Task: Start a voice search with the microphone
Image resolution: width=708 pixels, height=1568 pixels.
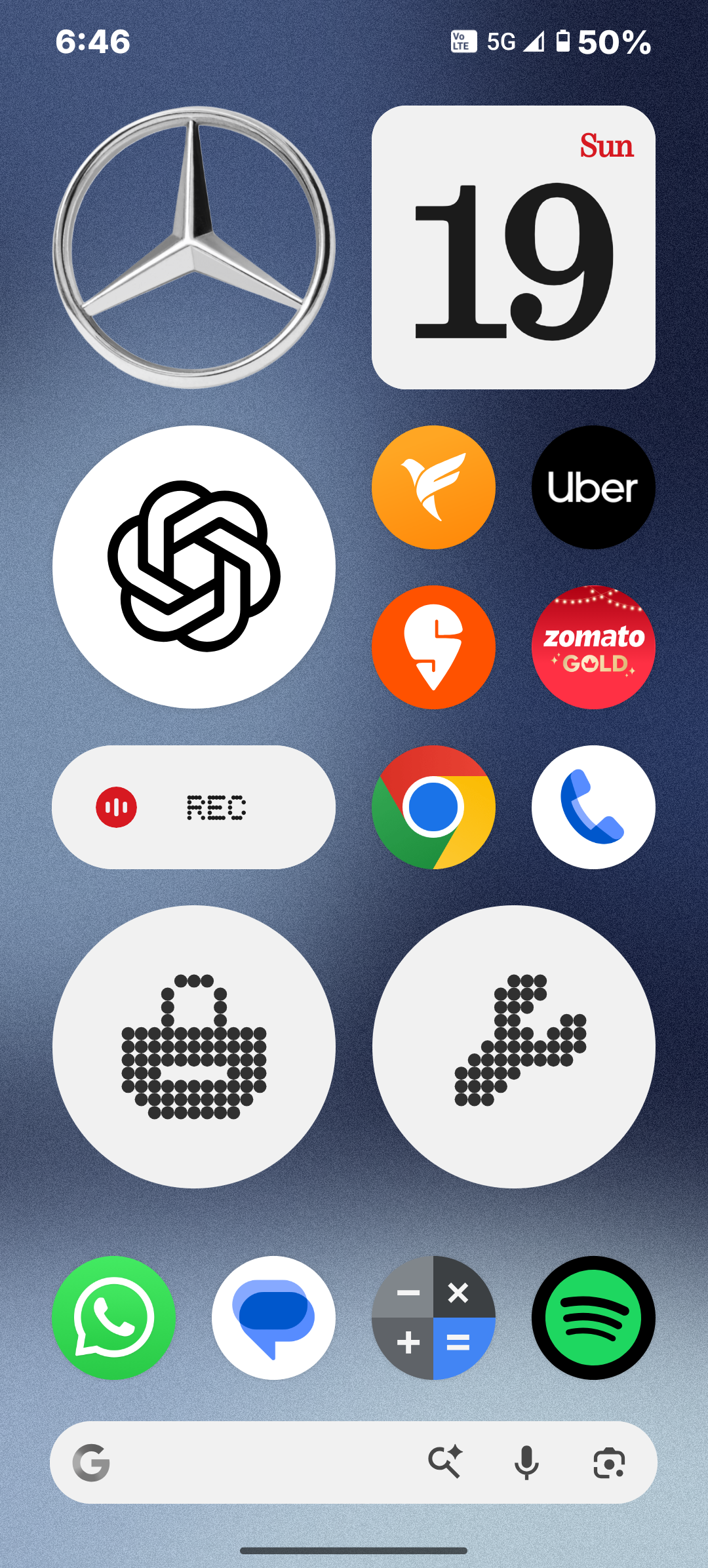Action: (526, 1462)
